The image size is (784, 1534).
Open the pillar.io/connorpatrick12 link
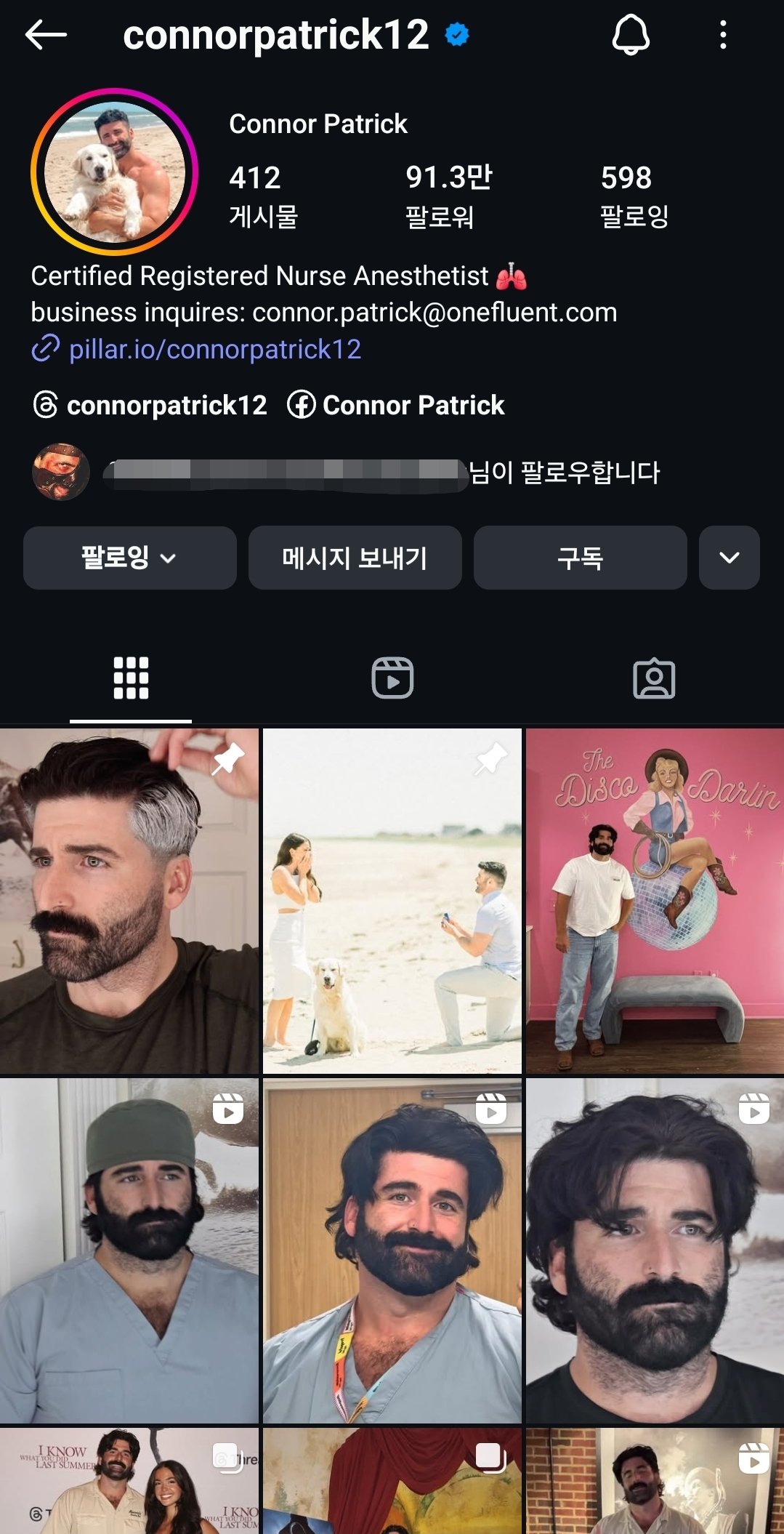[x=214, y=350]
